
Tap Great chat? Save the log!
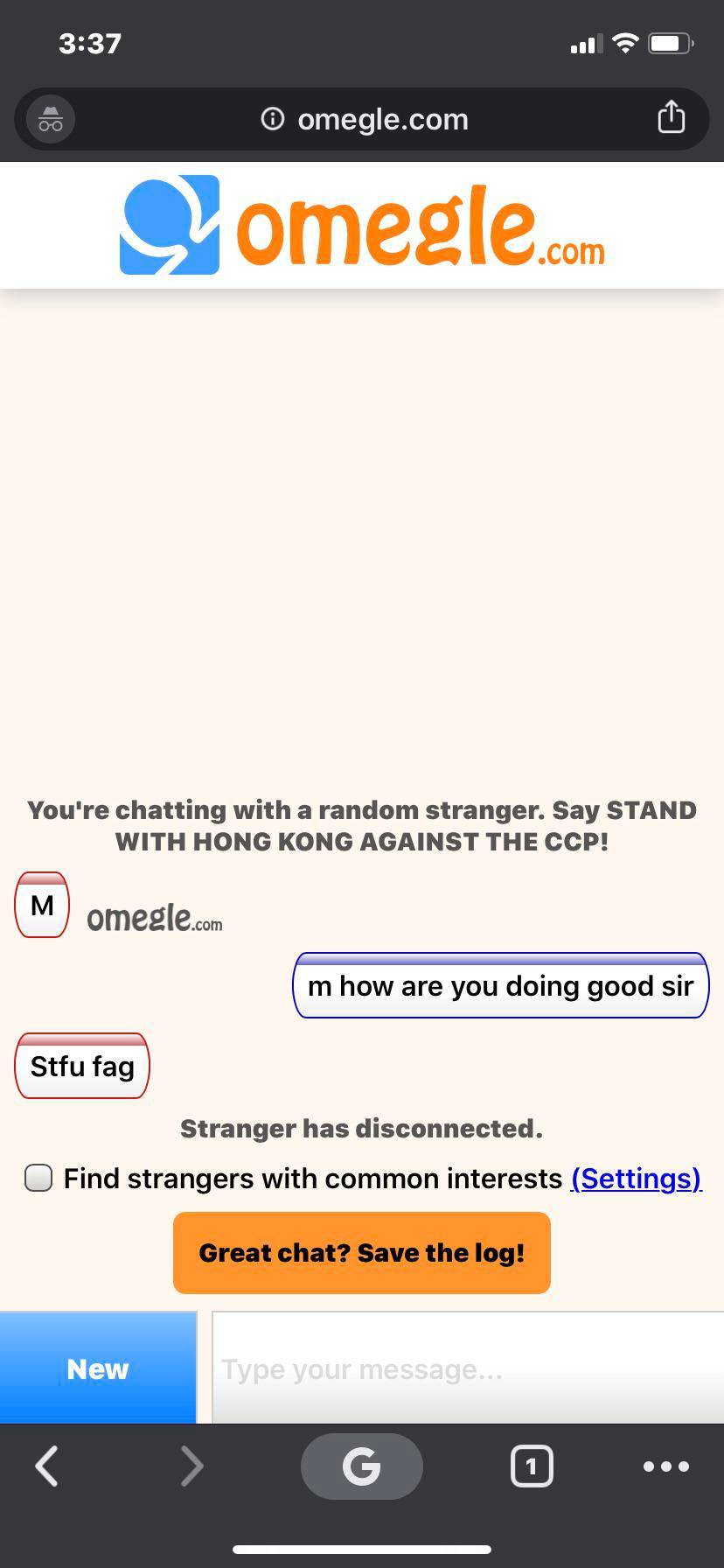click(361, 1253)
